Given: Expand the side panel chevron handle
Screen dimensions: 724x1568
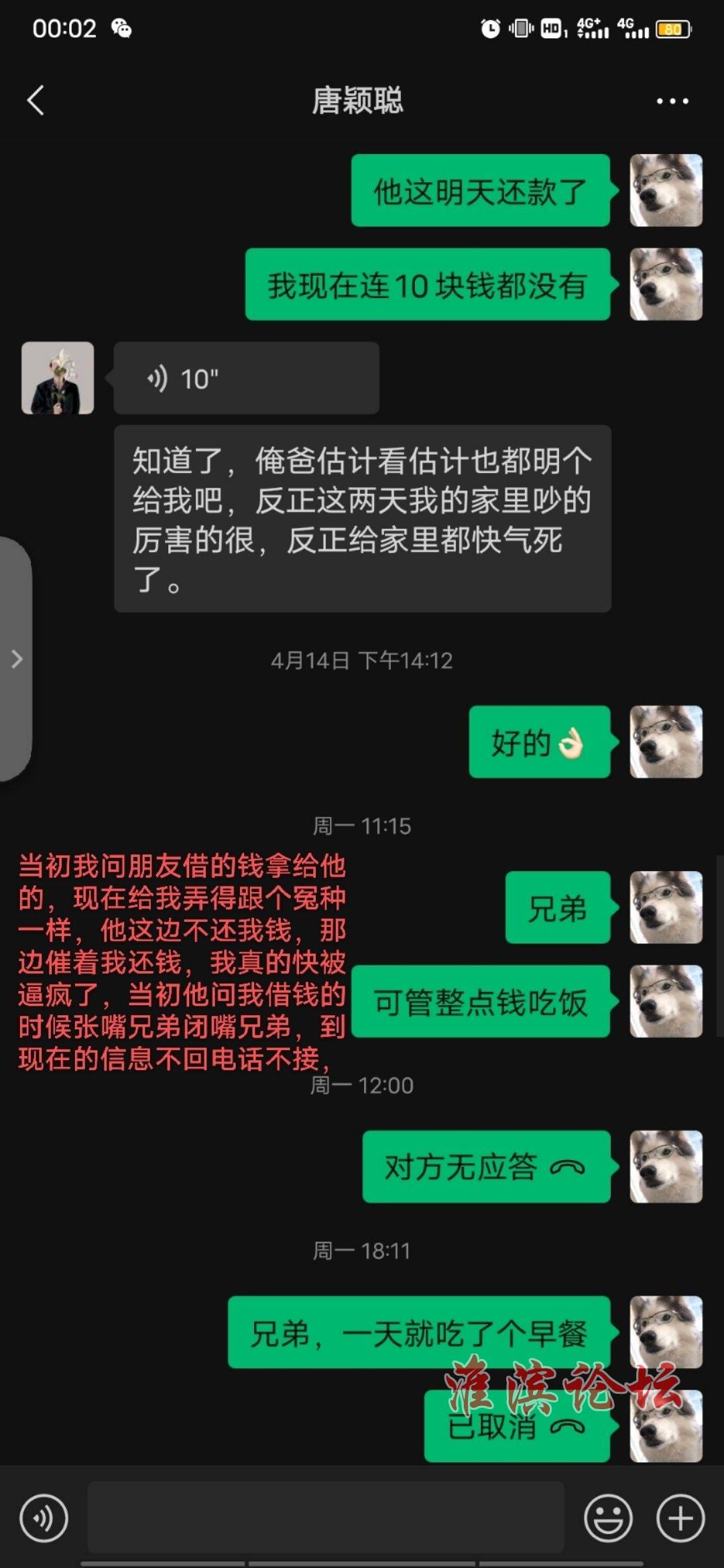Looking at the screenshot, I should pyautogui.click(x=16, y=659).
